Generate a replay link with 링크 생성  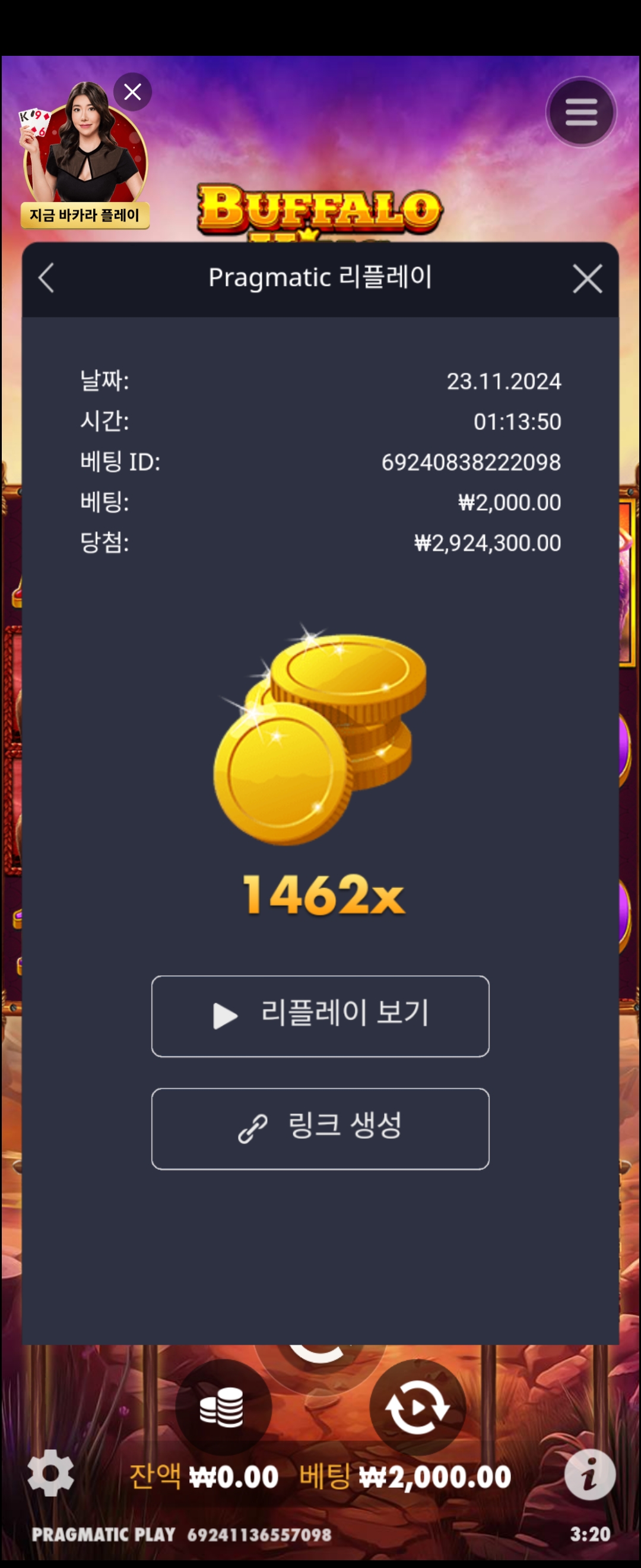coord(320,1128)
